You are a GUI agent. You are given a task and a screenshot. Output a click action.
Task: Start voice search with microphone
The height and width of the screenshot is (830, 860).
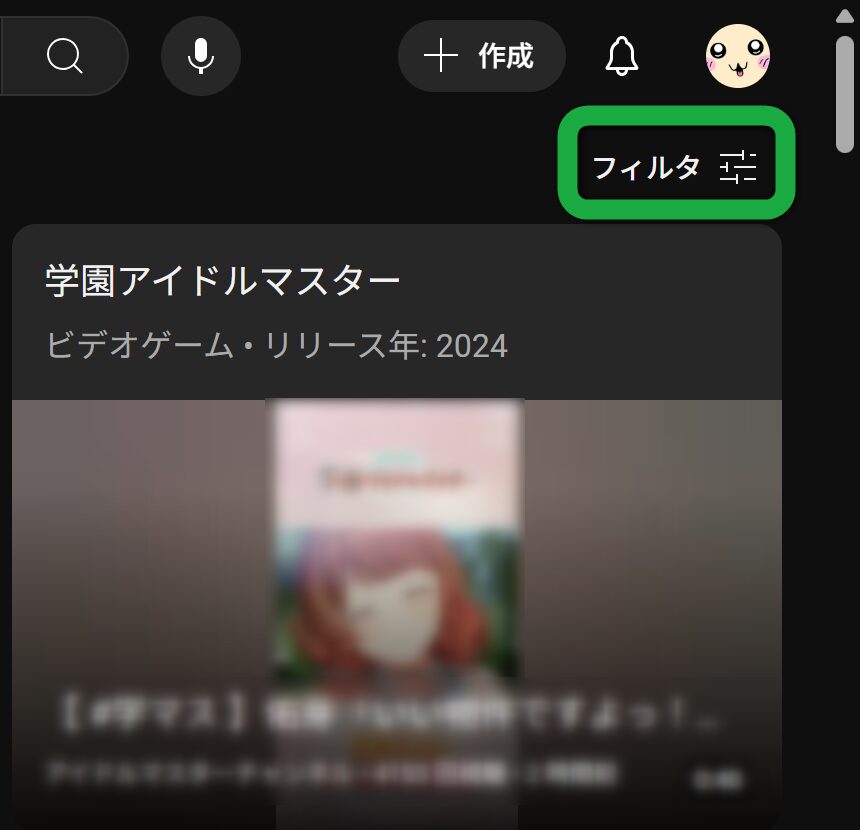[x=201, y=56]
